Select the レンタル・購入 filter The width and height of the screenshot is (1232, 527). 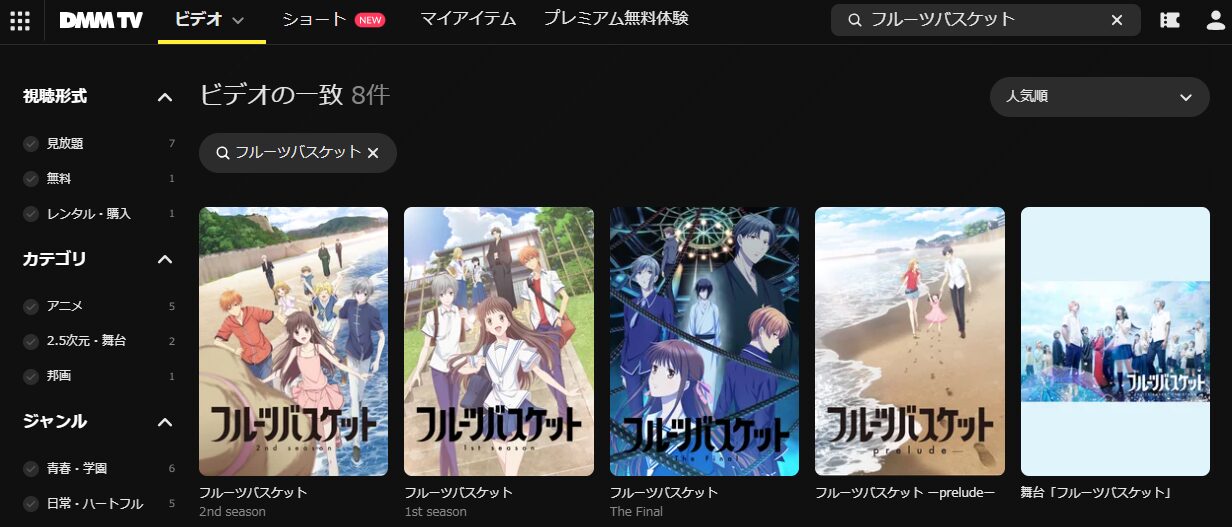pos(31,214)
